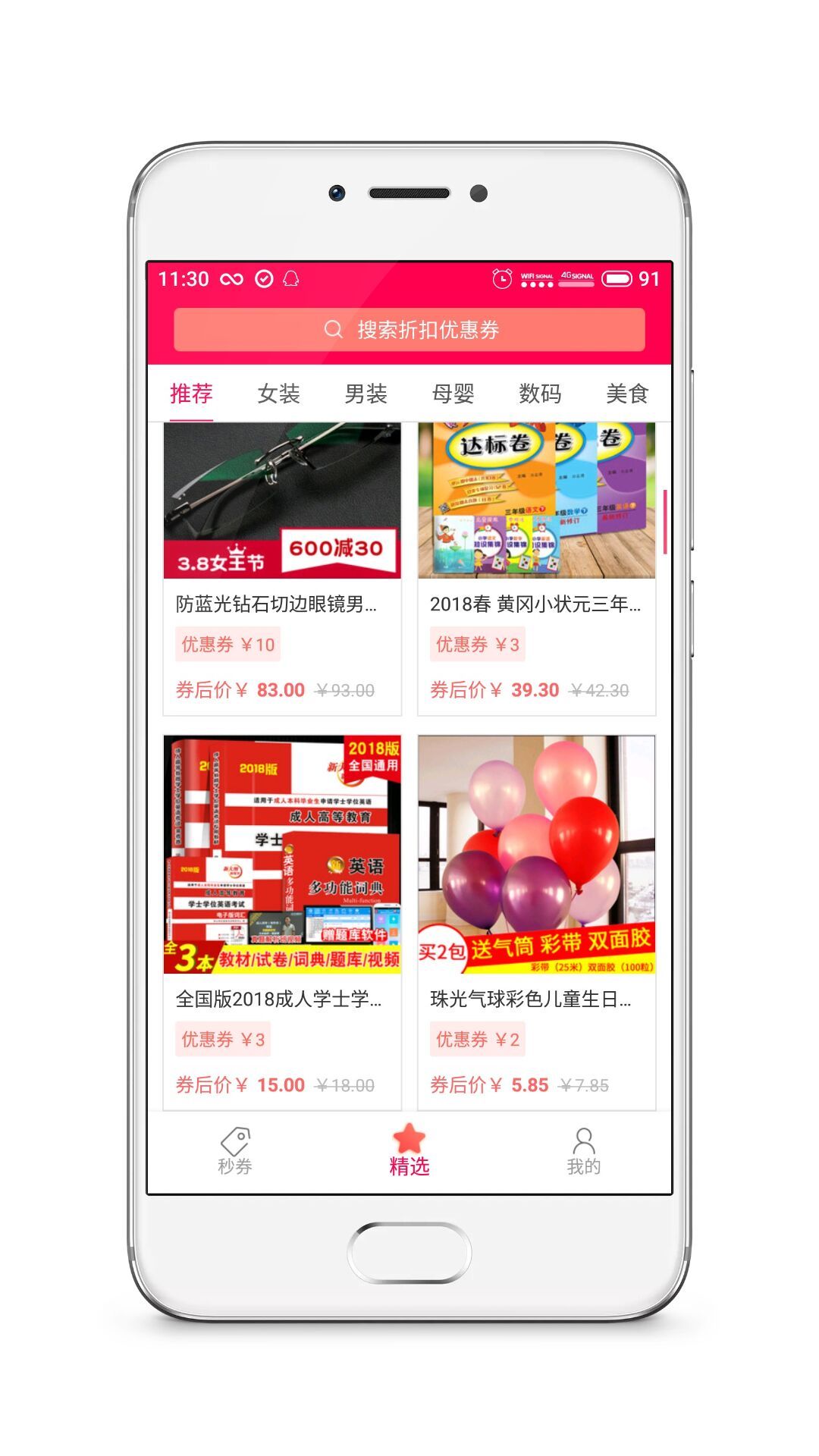819x1456 pixels.
Task: Select the 母婴 category tab
Action: click(453, 394)
